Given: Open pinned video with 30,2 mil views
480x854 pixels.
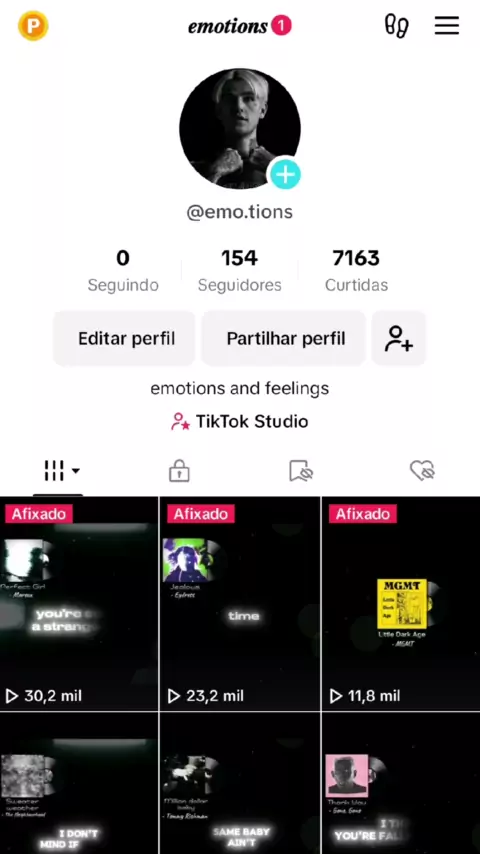Looking at the screenshot, I should coord(79,603).
